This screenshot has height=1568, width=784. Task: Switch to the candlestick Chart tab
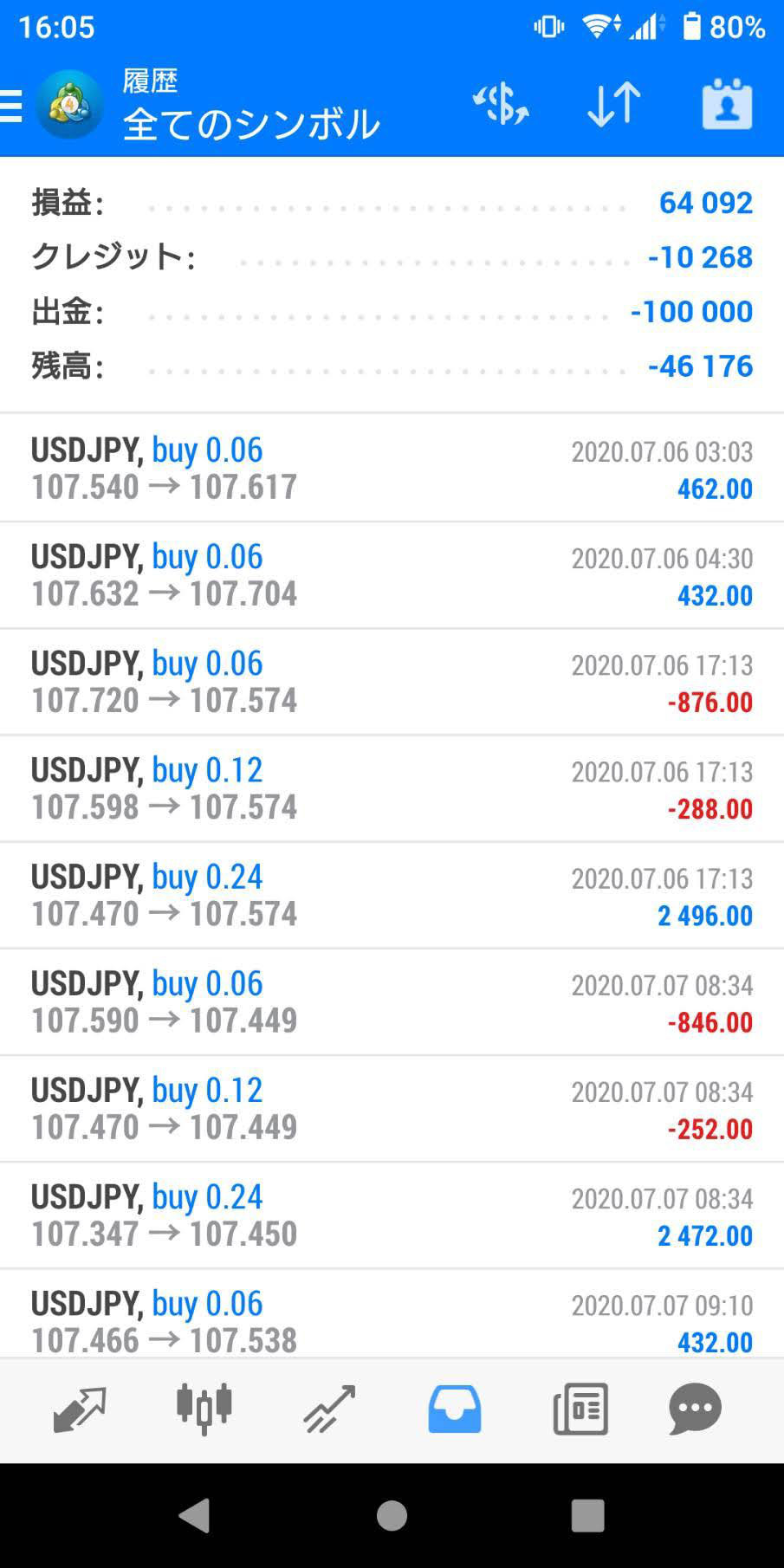(204, 1409)
